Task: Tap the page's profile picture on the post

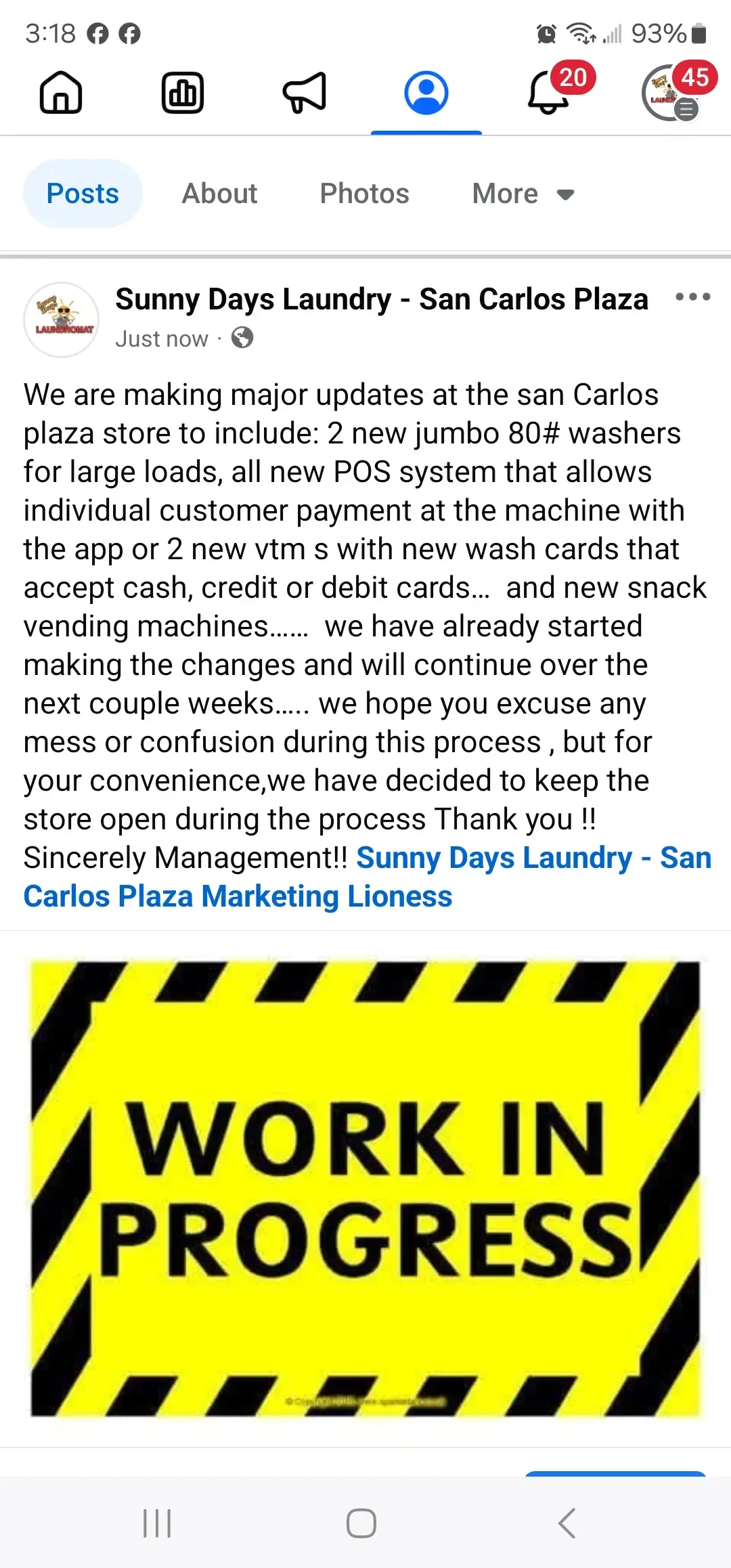Action: (x=62, y=320)
